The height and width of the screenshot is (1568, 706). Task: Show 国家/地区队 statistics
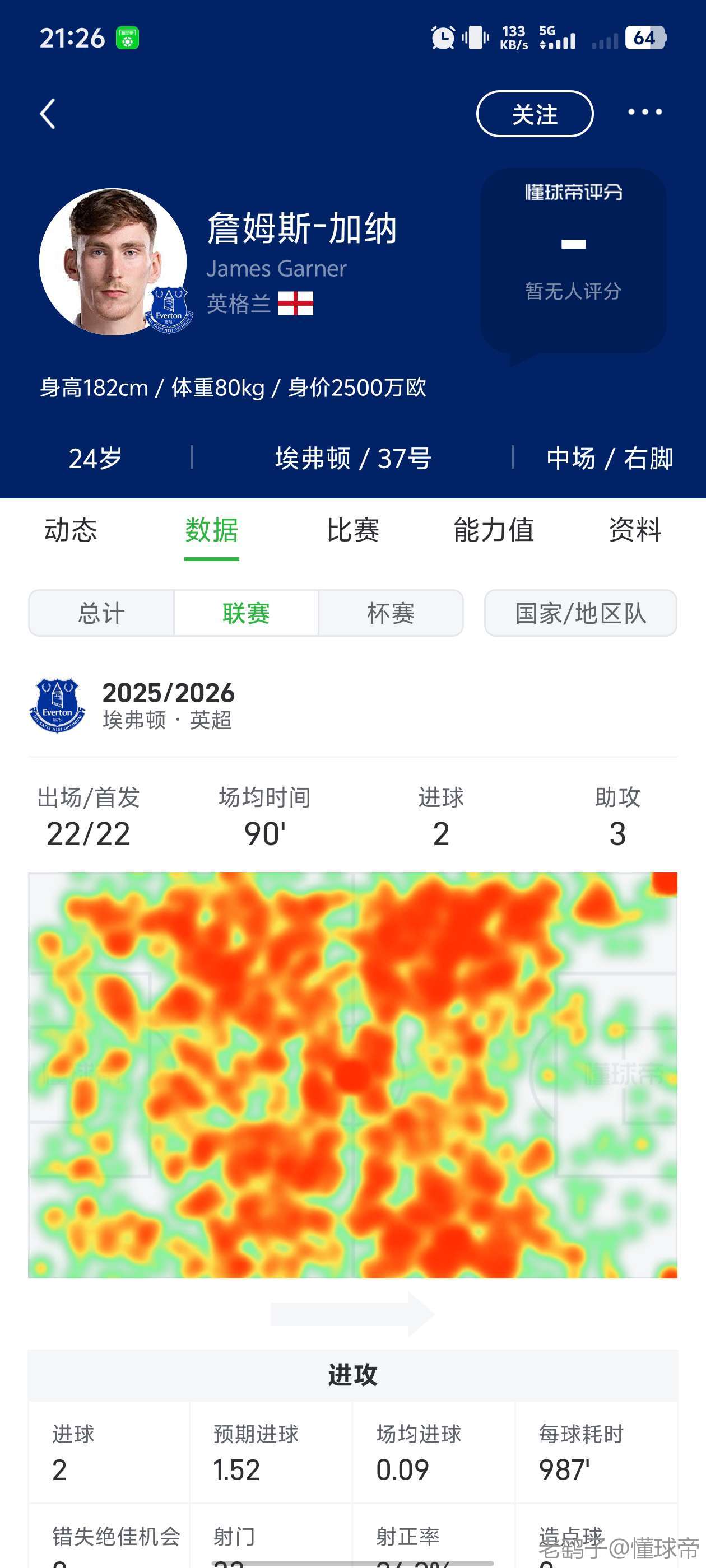pos(580,613)
